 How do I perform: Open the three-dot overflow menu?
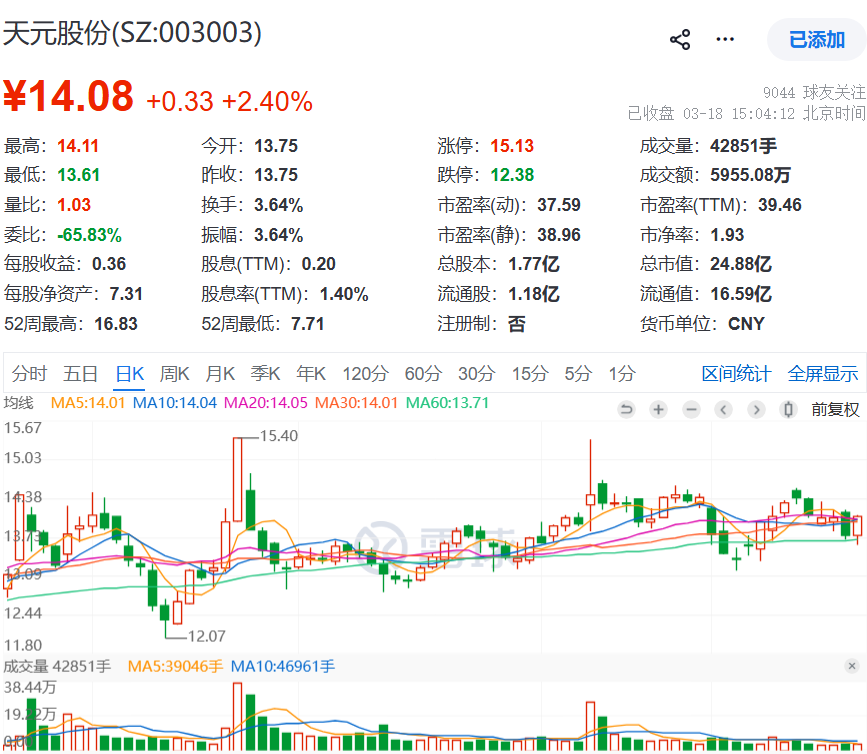pos(725,39)
